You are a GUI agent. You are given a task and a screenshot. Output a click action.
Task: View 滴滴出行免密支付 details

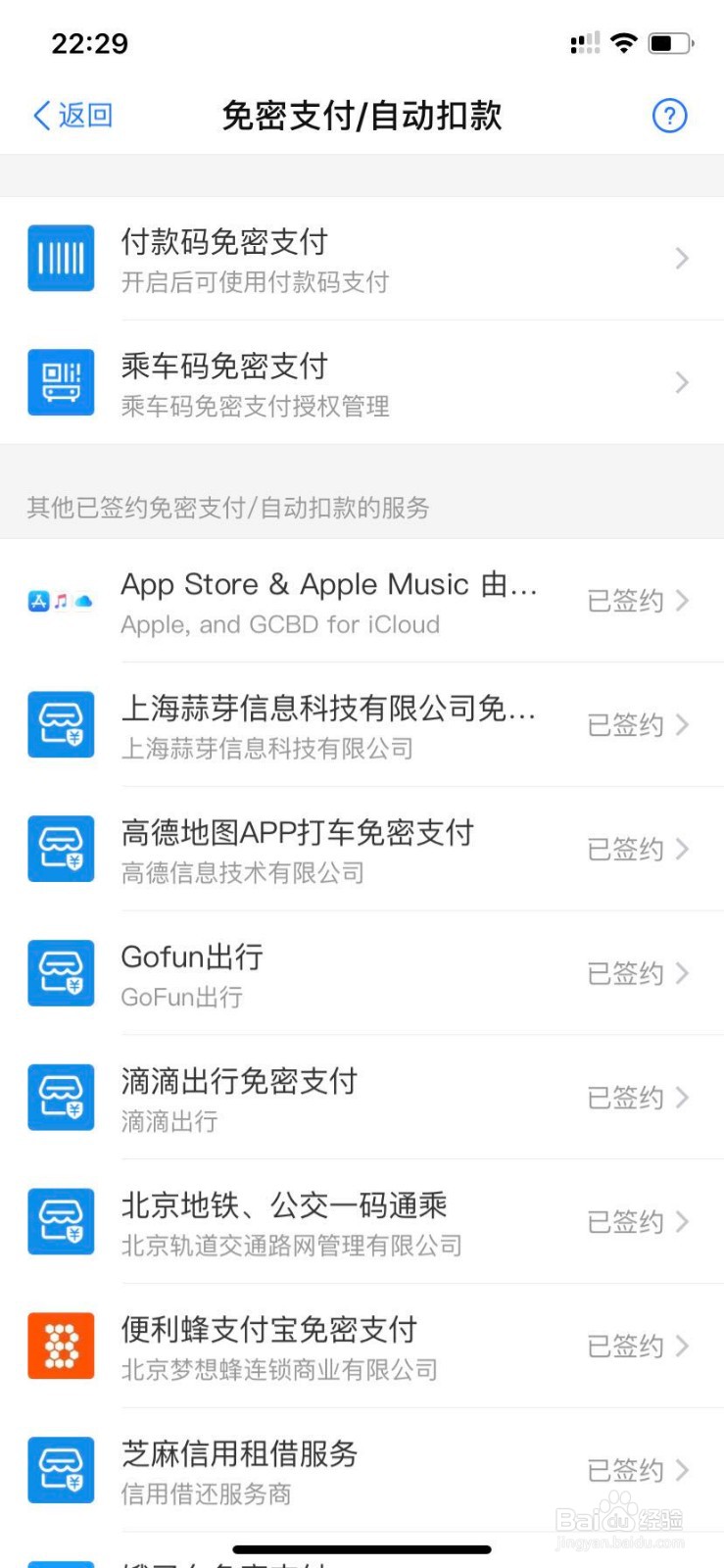click(x=362, y=1098)
